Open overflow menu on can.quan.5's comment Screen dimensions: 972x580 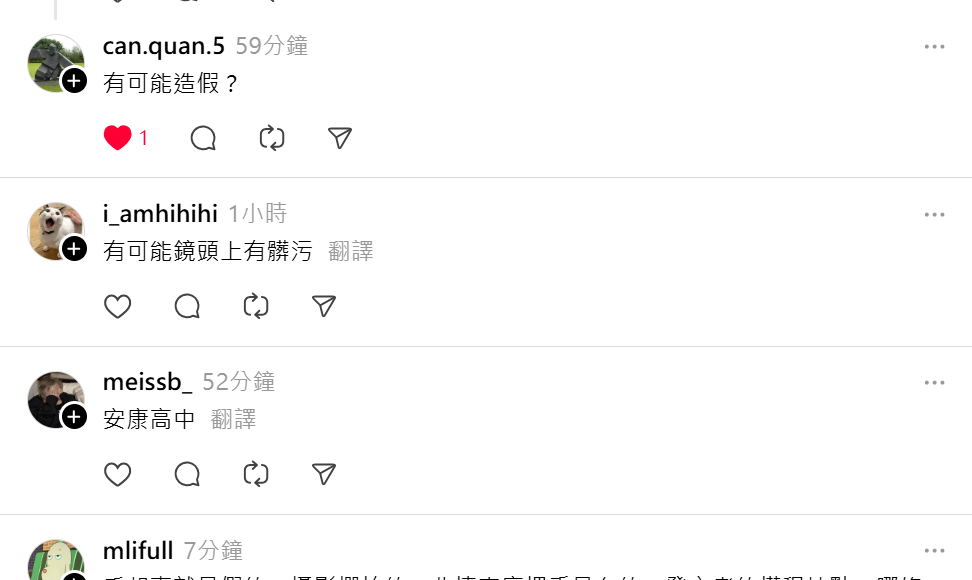934,47
